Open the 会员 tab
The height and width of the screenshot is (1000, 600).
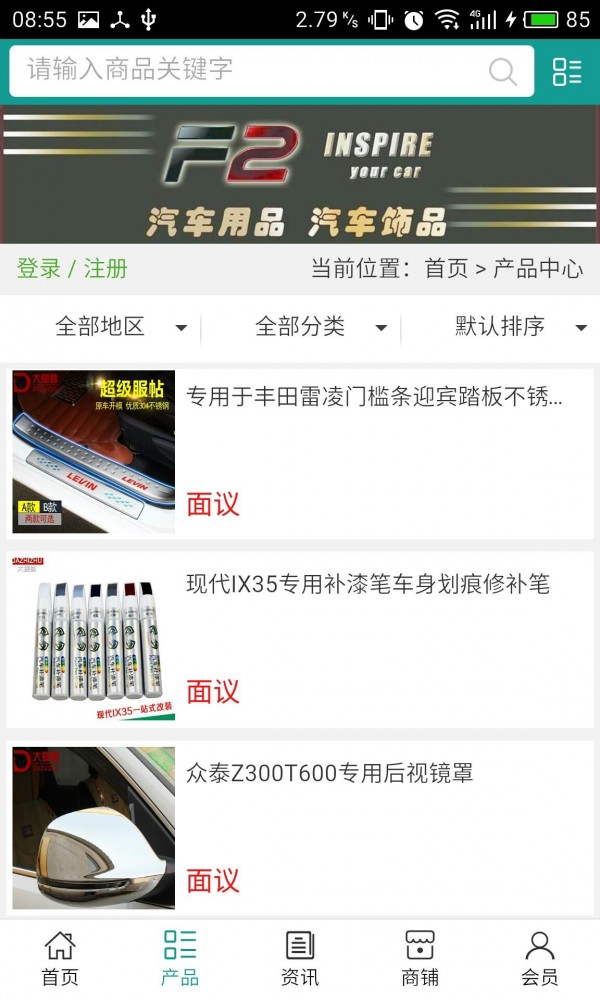click(x=540, y=958)
